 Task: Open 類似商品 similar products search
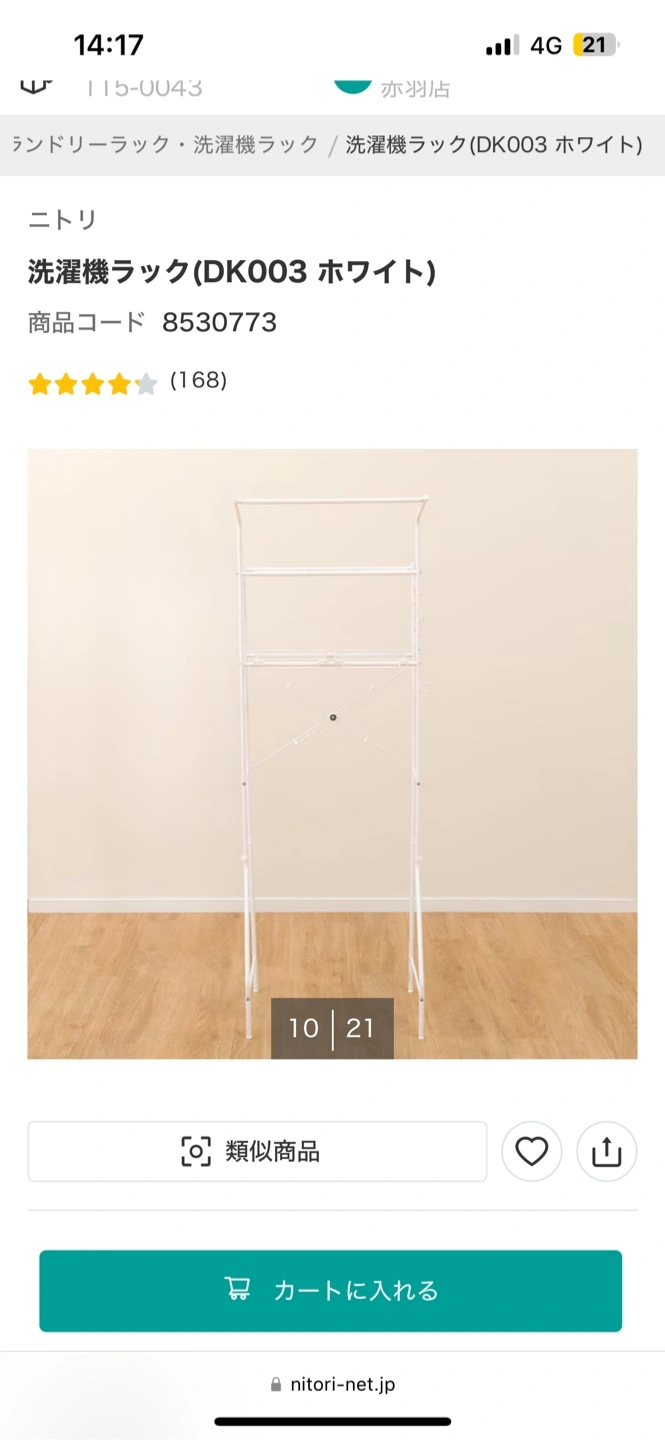[257, 1151]
